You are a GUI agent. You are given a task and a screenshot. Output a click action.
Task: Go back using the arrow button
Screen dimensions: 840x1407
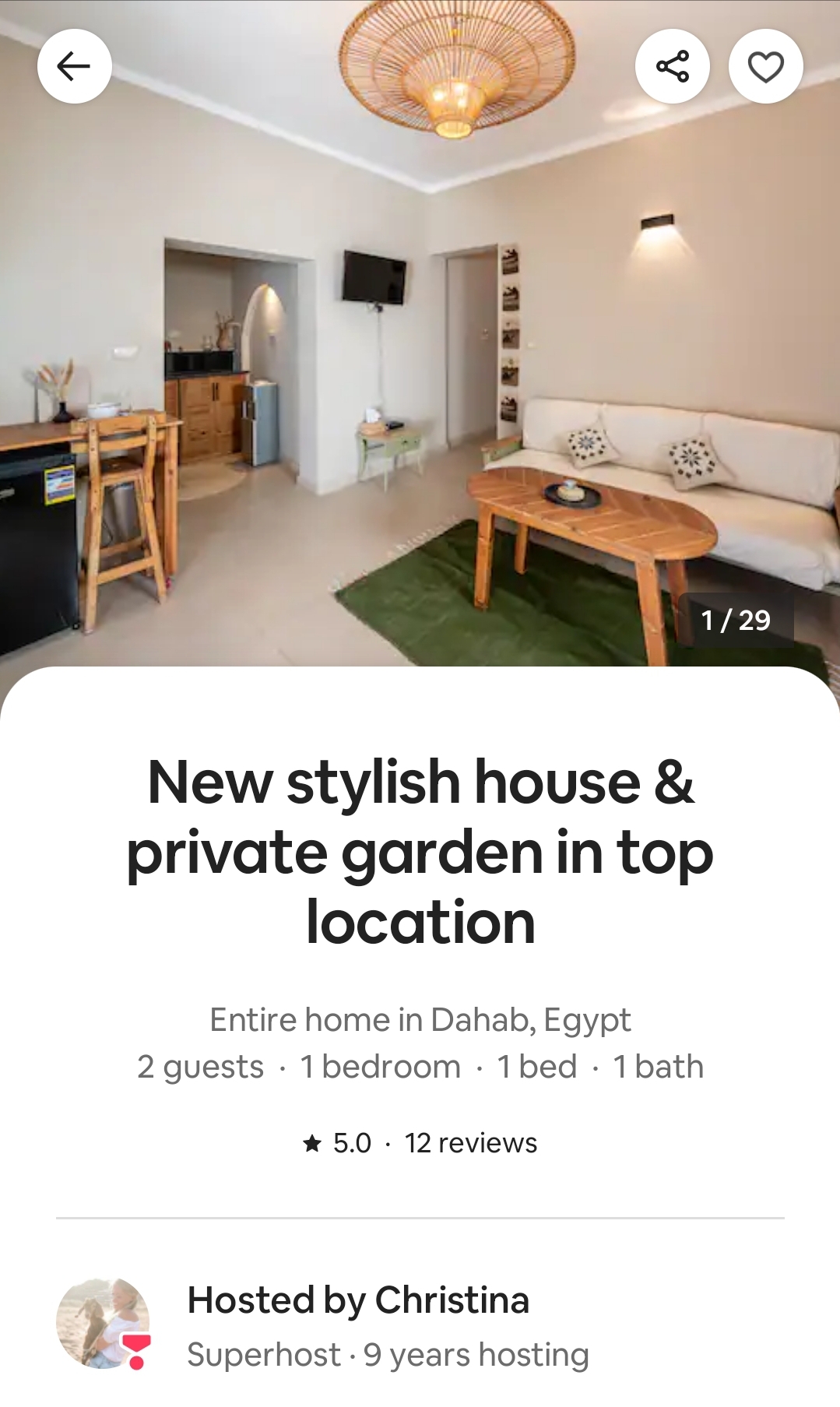pyautogui.click(x=74, y=66)
